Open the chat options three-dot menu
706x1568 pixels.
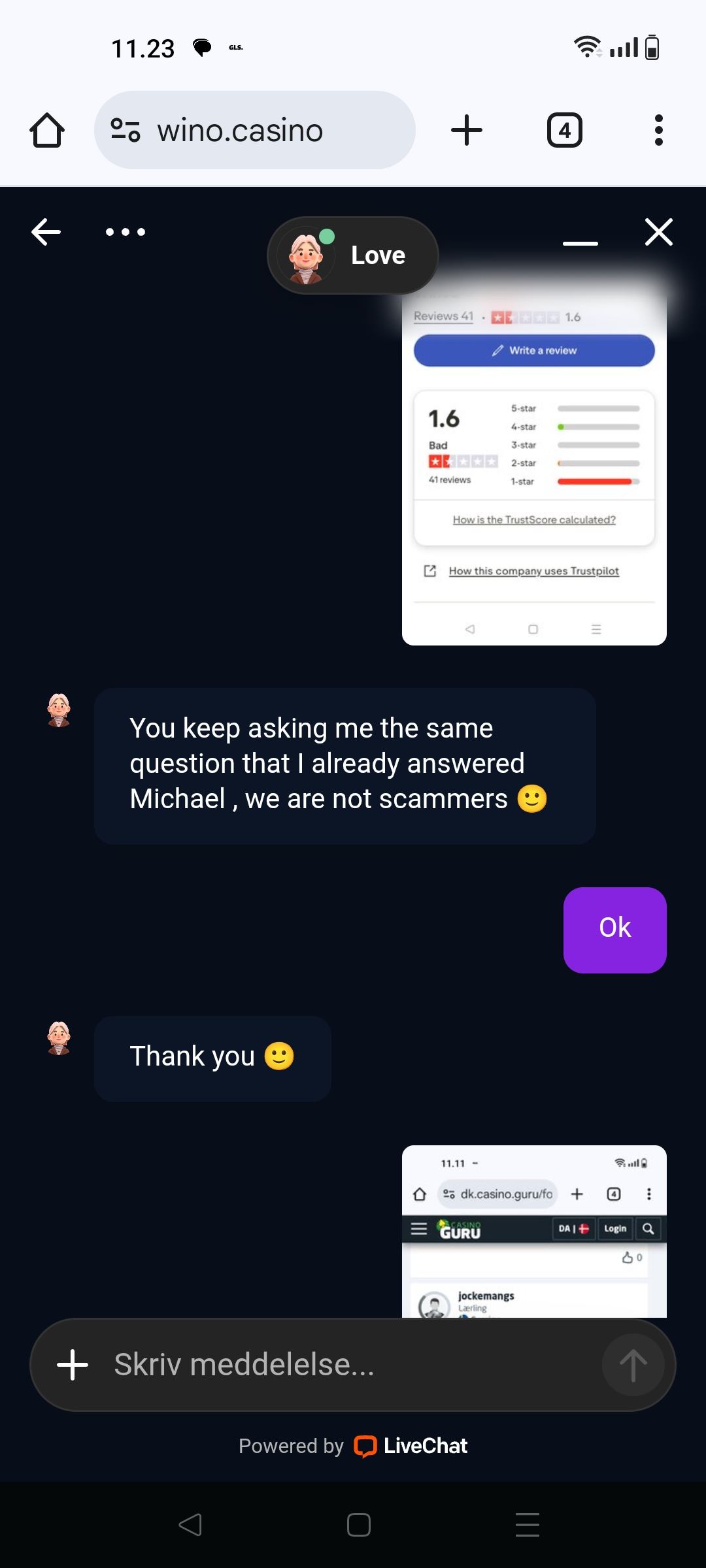point(126,232)
